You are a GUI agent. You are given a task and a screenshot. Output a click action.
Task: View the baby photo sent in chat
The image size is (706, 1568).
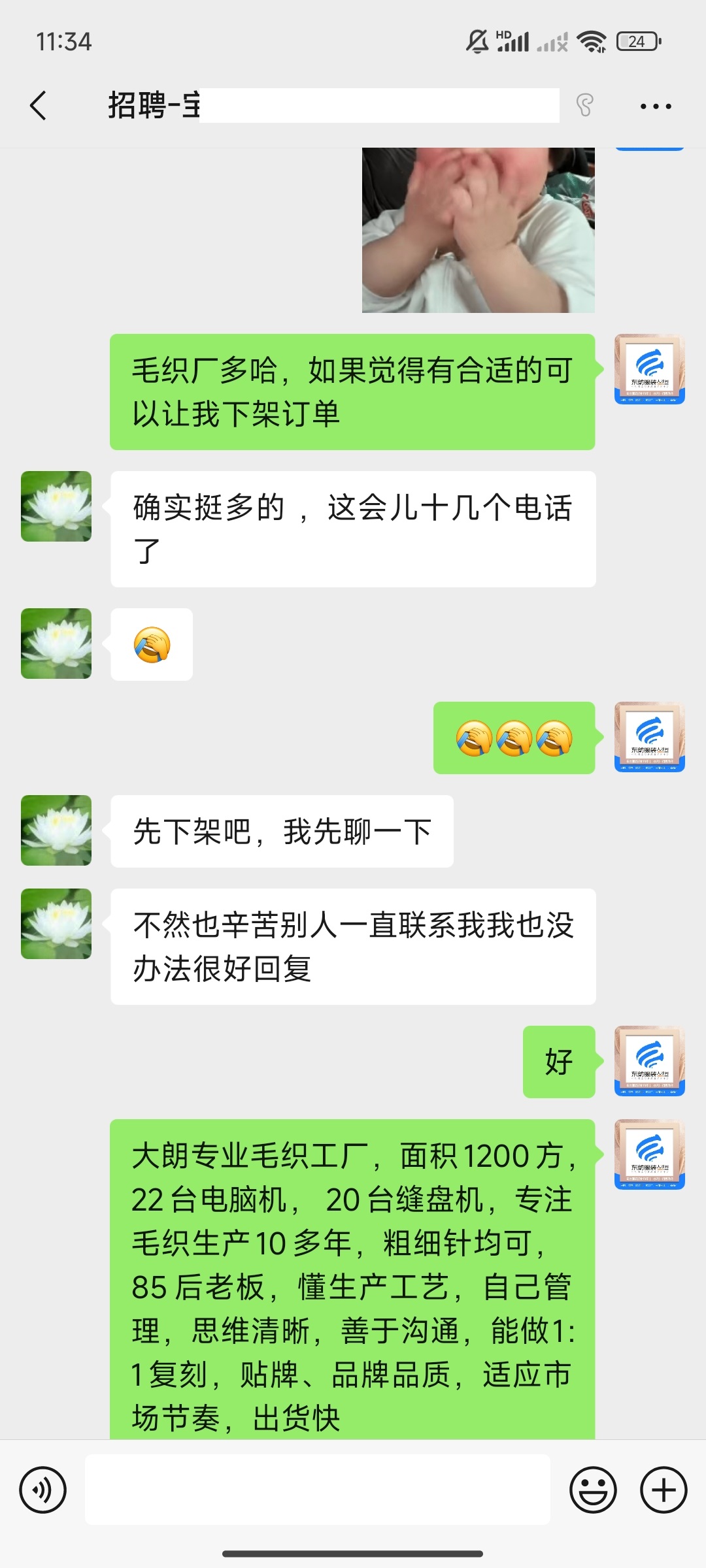coord(478,230)
